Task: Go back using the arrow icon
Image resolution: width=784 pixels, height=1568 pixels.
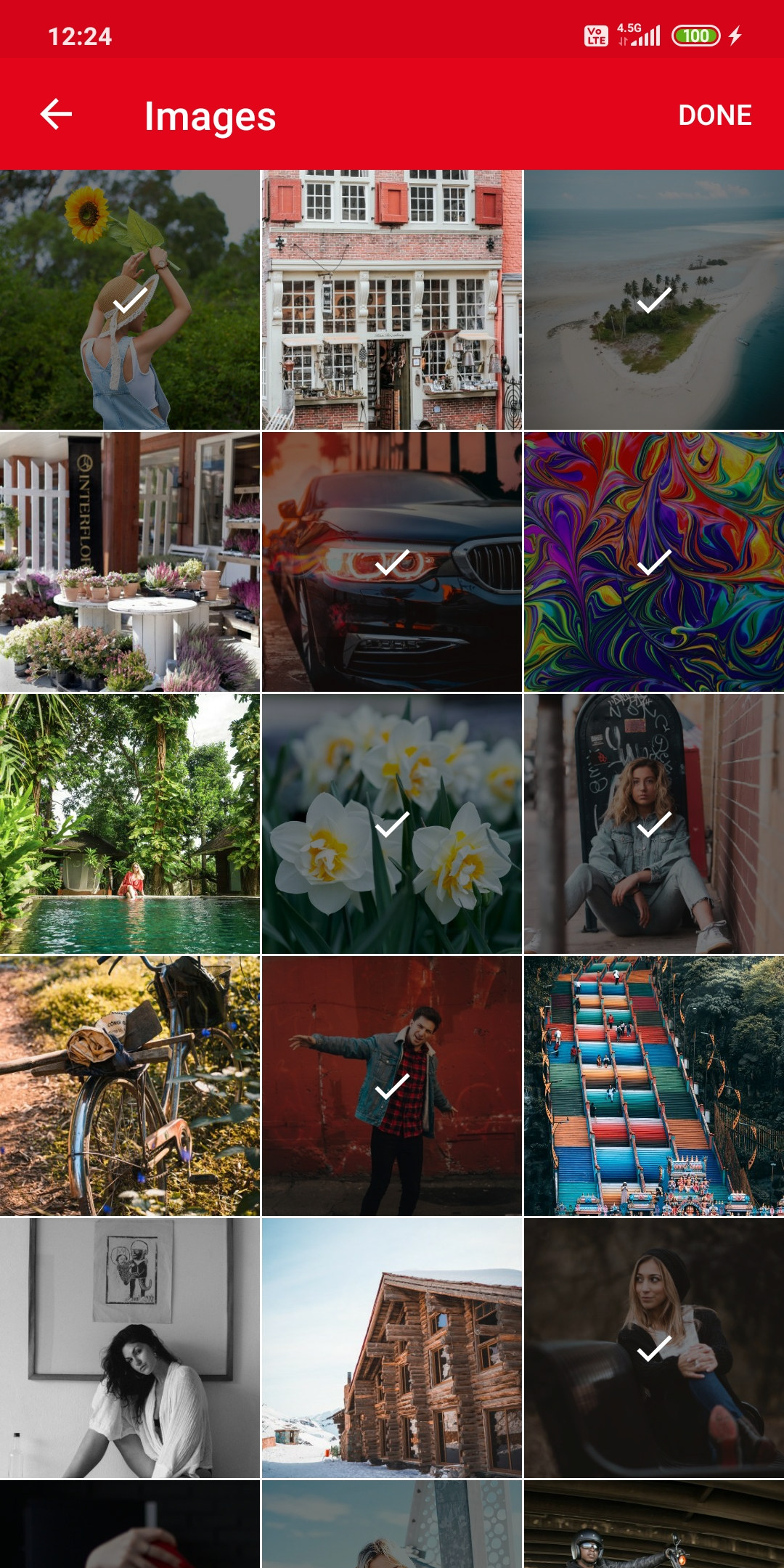Action: coord(56,115)
